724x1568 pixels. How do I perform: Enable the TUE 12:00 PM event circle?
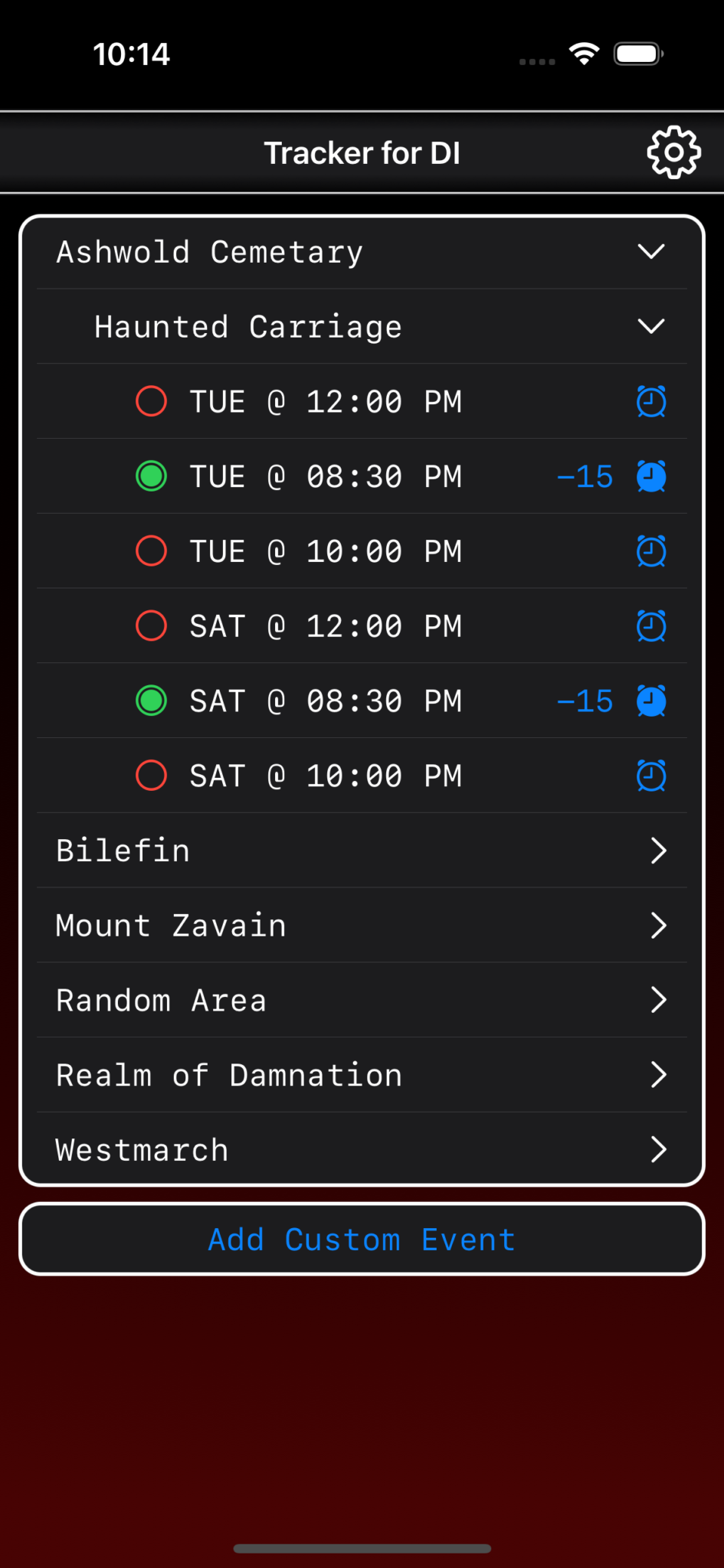(151, 401)
